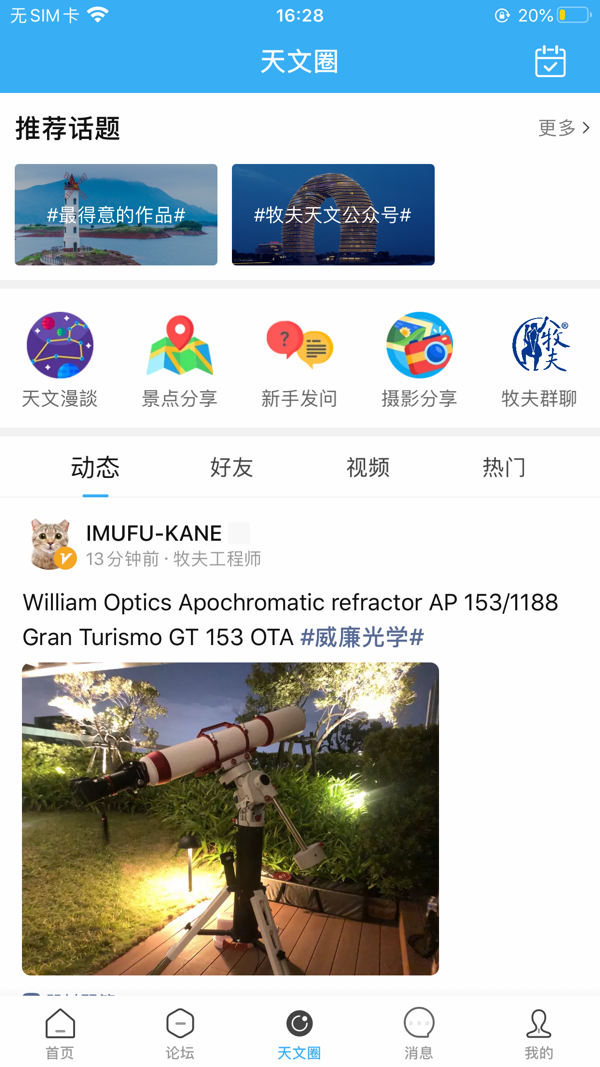Open the calendar check-in icon
The height and width of the screenshot is (1067, 600).
click(550, 61)
